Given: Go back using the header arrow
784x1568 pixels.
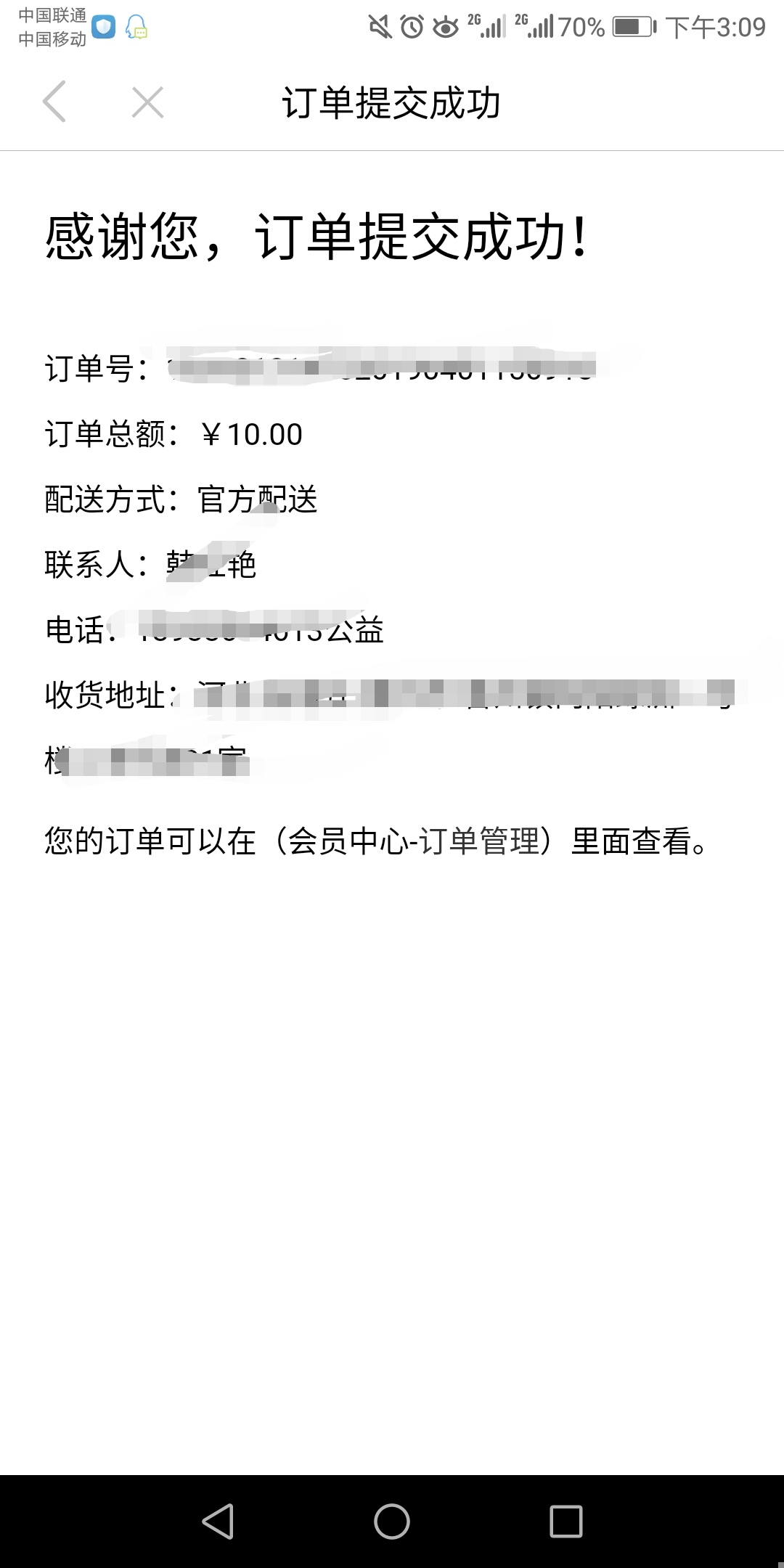Looking at the screenshot, I should point(54,102).
